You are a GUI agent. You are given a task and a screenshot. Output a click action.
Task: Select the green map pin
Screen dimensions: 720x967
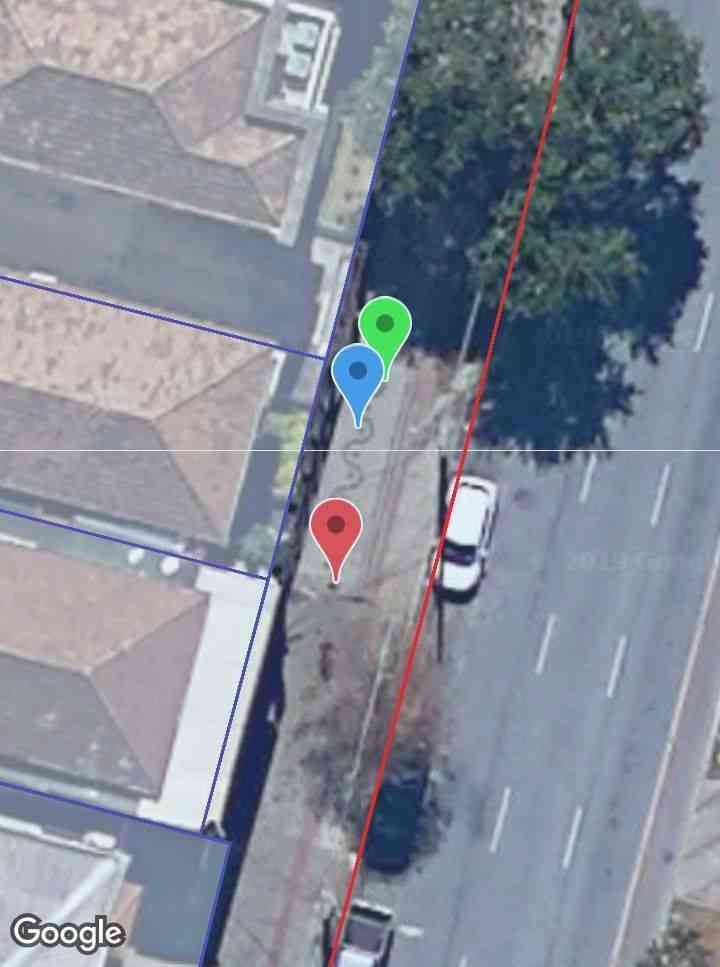point(387,318)
